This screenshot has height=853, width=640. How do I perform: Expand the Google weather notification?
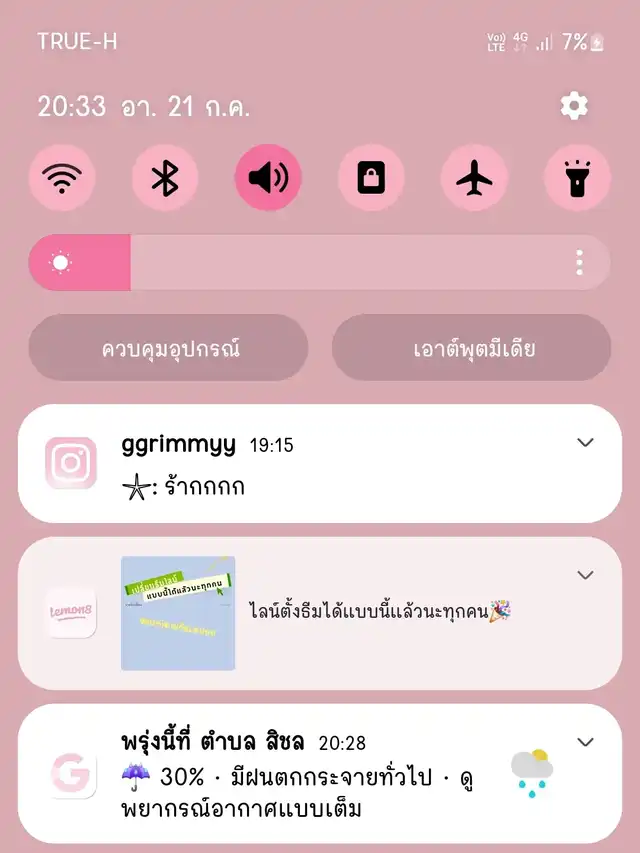pos(586,742)
